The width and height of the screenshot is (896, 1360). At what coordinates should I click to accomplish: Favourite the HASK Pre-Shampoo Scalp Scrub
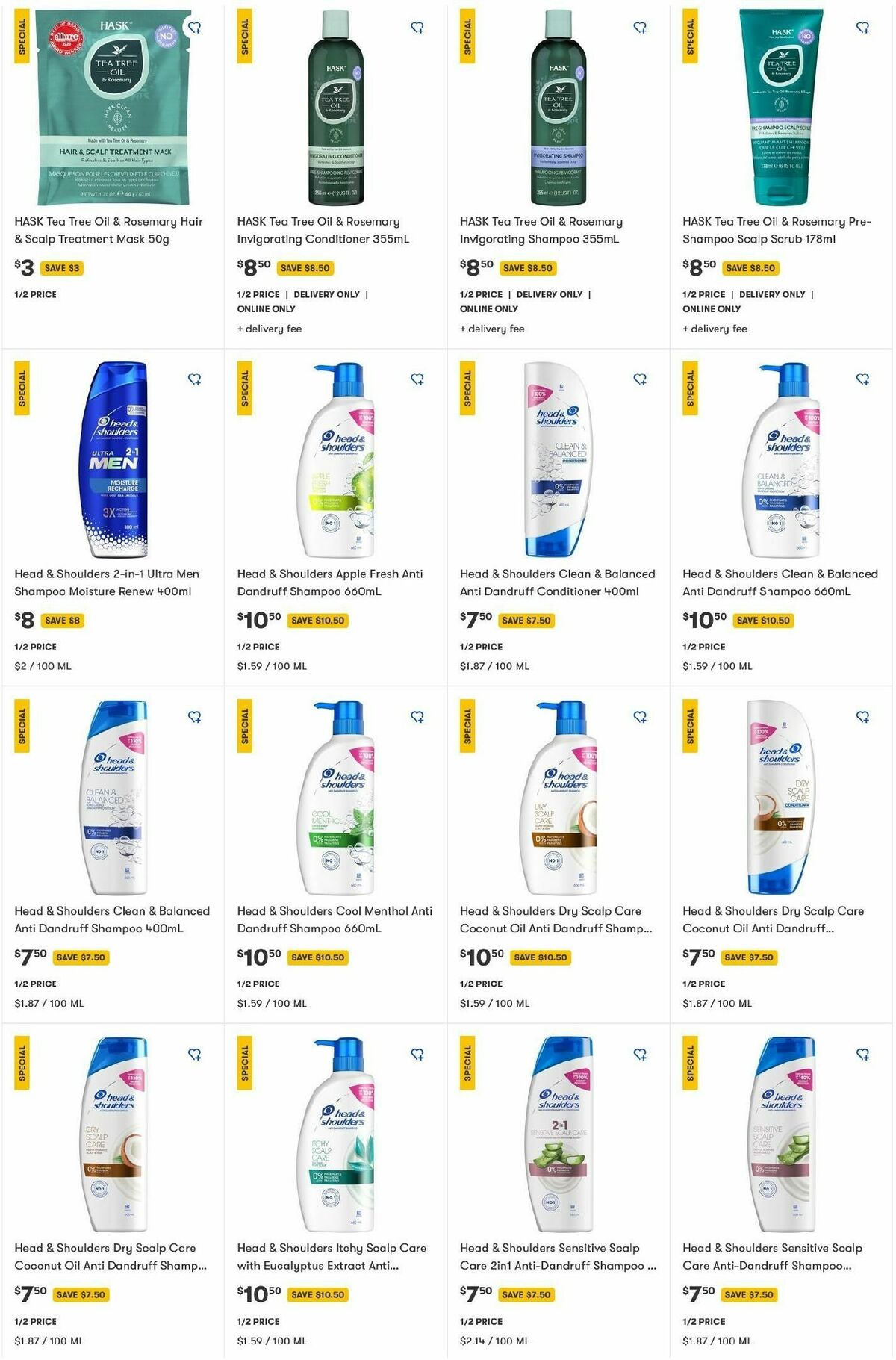coord(862,25)
